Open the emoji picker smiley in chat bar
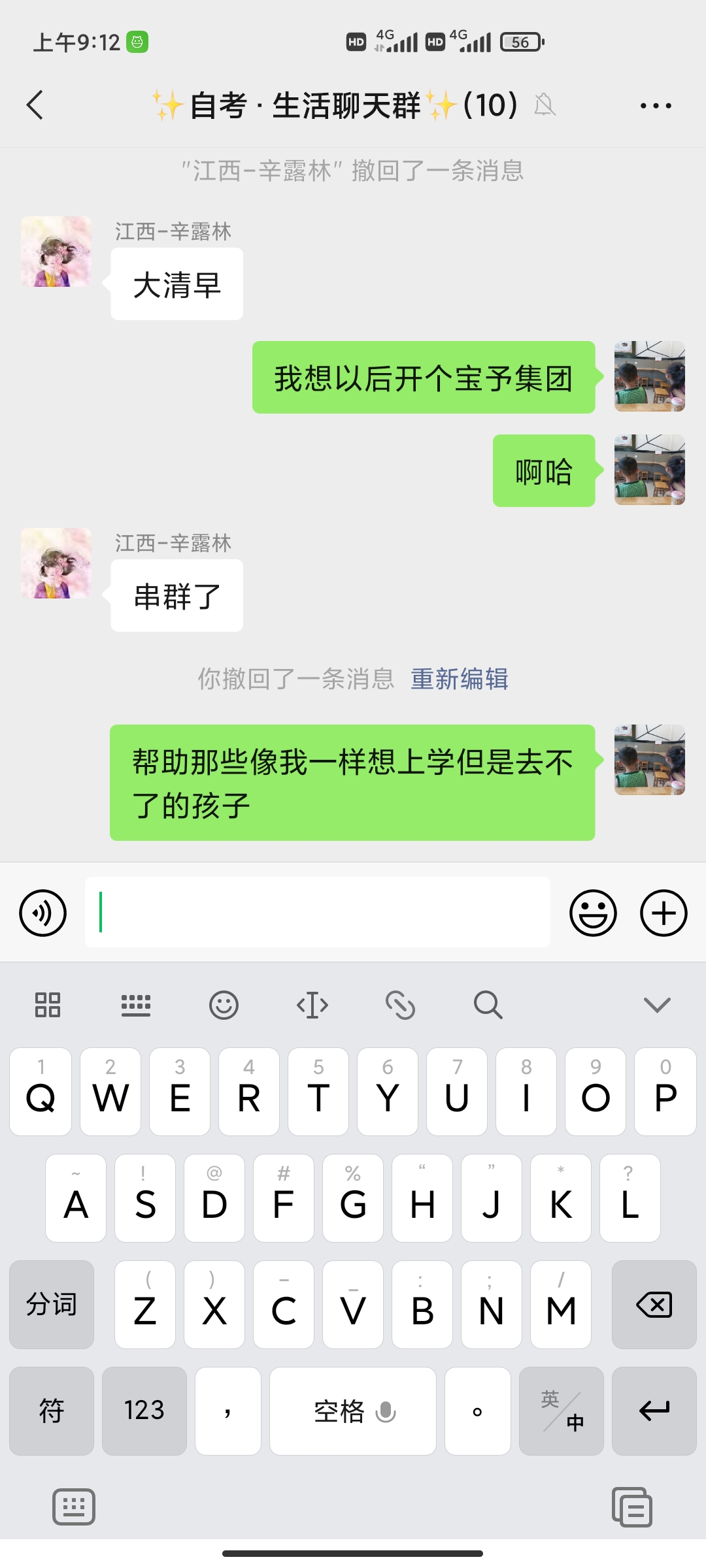The width and height of the screenshot is (706, 1568). (592, 913)
